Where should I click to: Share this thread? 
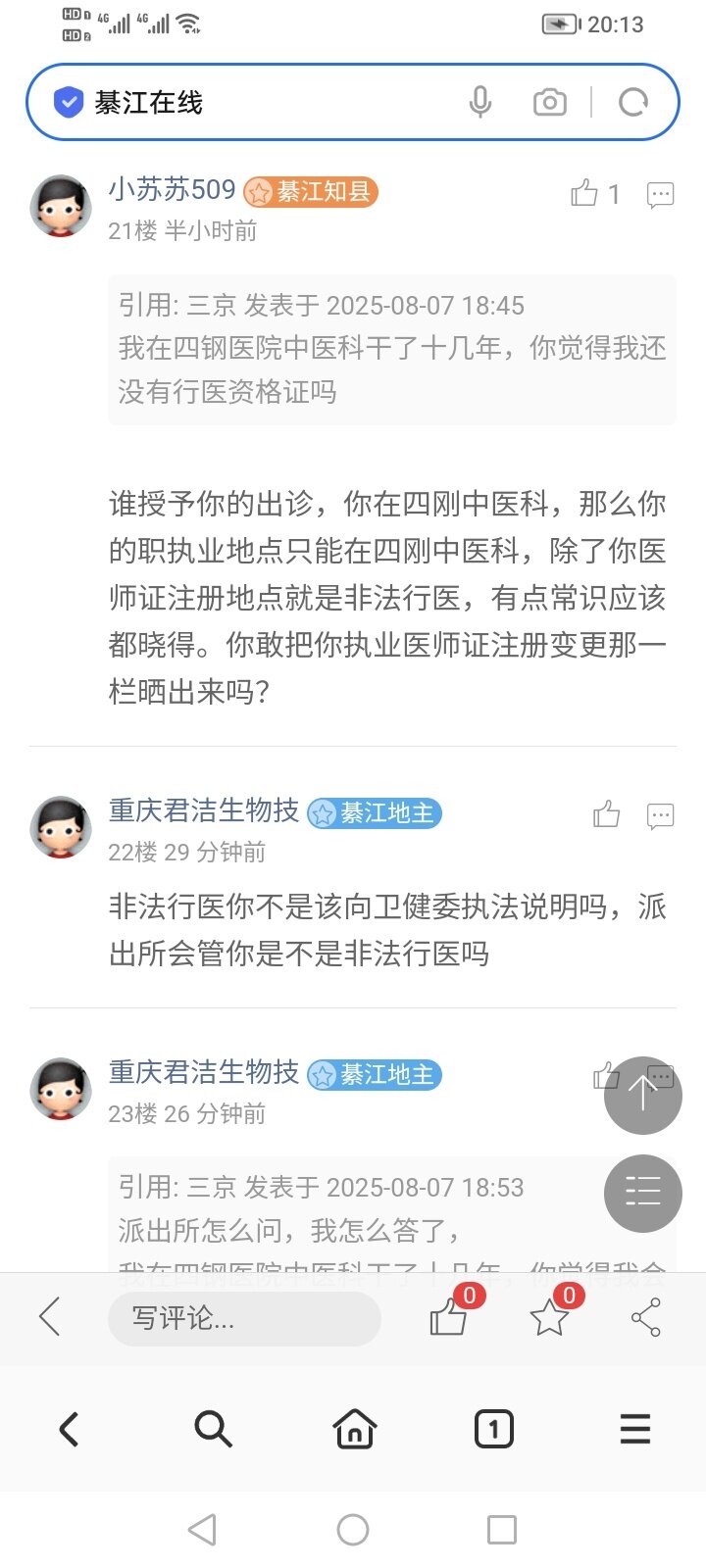click(x=645, y=1317)
